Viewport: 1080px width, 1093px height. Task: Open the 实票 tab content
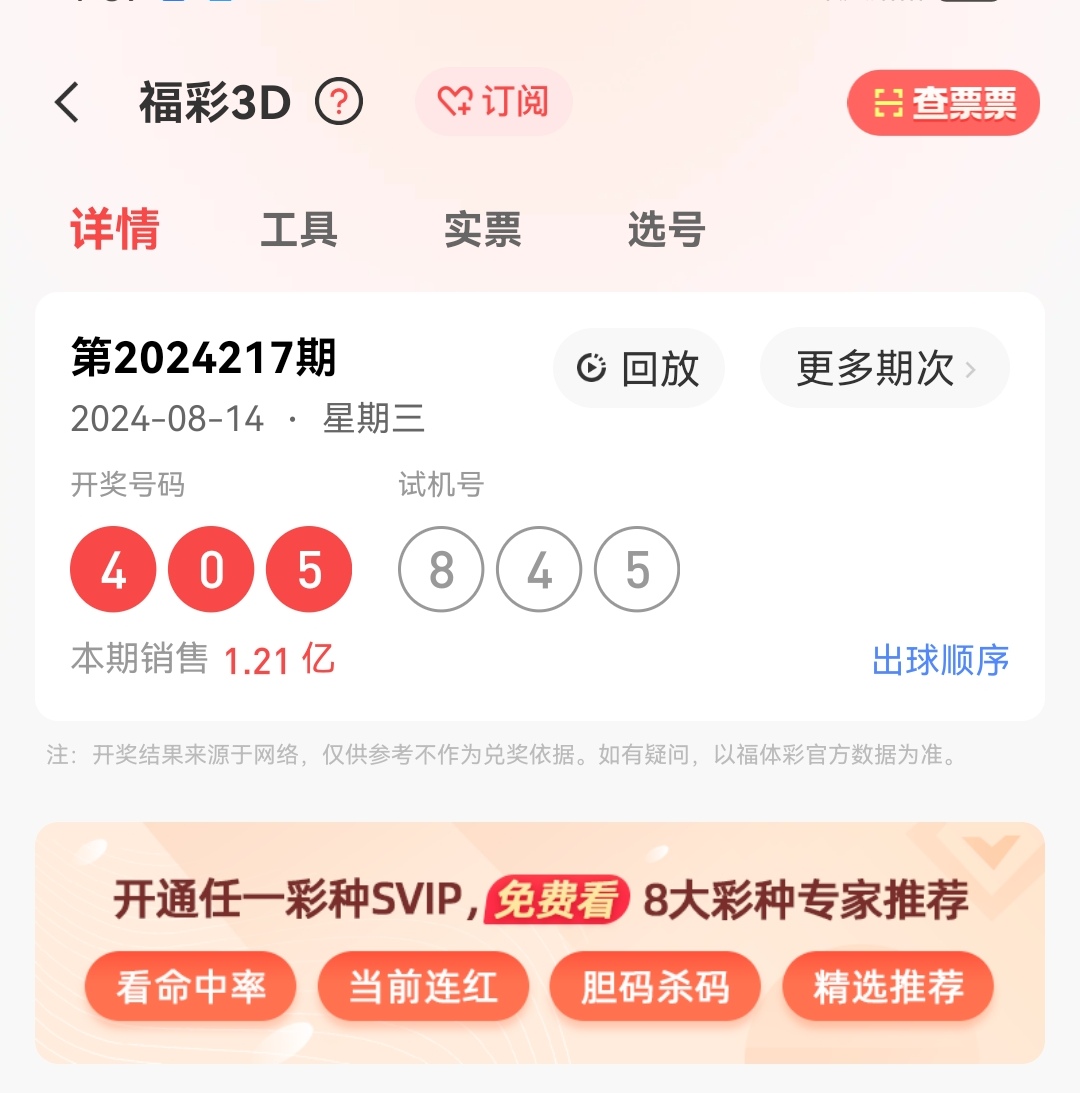click(483, 229)
